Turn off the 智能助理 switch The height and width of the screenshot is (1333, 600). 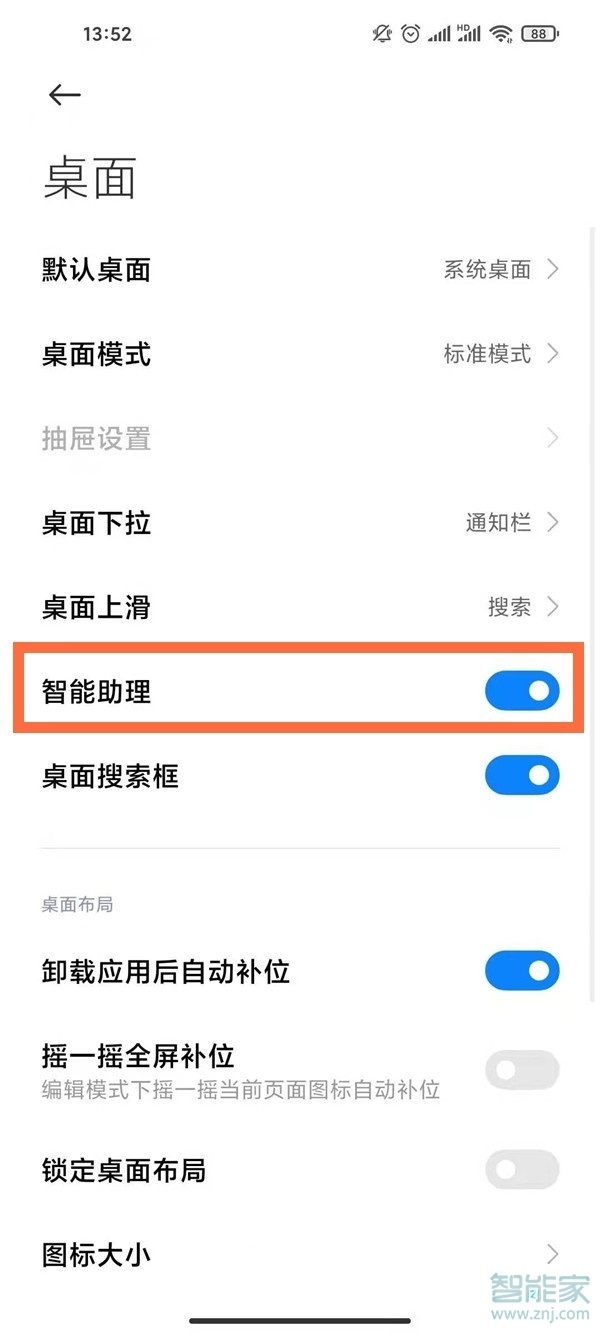(521, 691)
